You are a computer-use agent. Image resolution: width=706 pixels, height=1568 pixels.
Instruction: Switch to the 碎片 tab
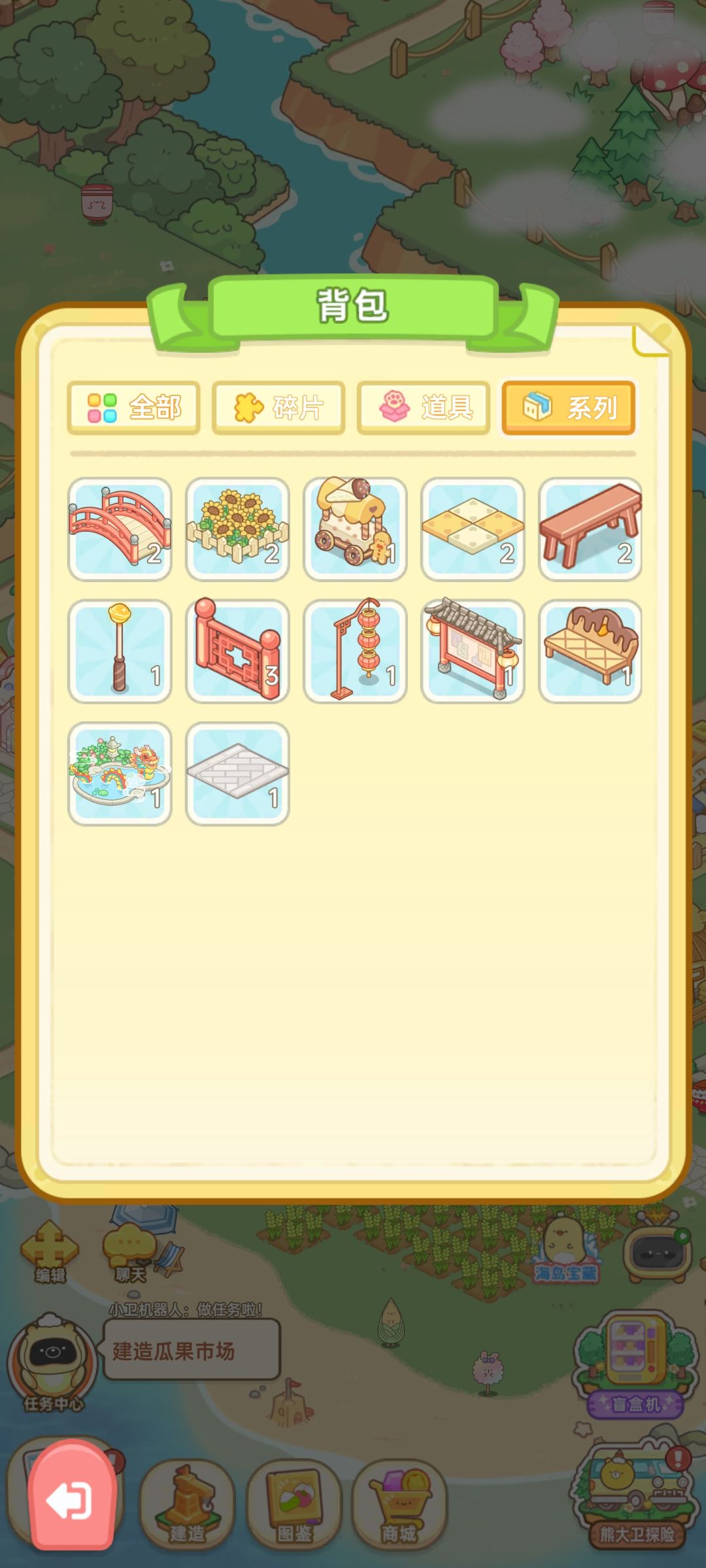coord(278,408)
